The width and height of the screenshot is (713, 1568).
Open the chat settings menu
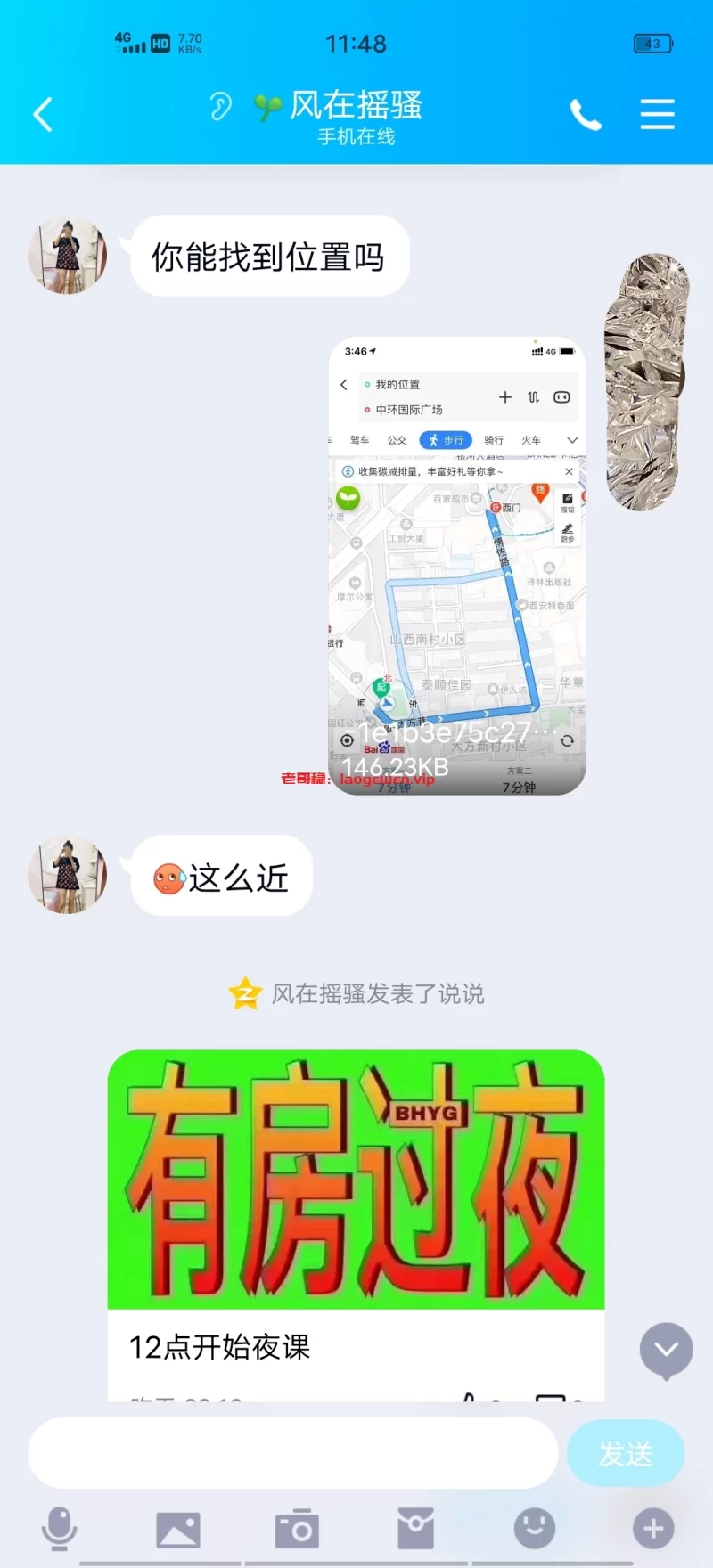657,115
